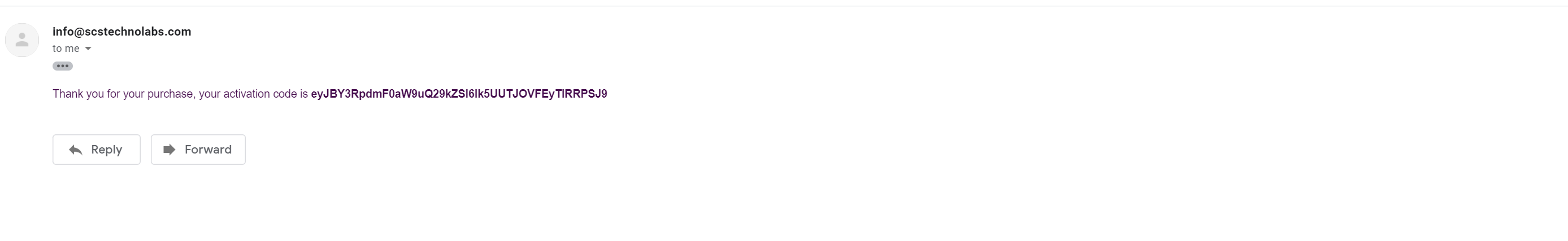Forward this email
The width and height of the screenshot is (1568, 241).
[x=198, y=150]
